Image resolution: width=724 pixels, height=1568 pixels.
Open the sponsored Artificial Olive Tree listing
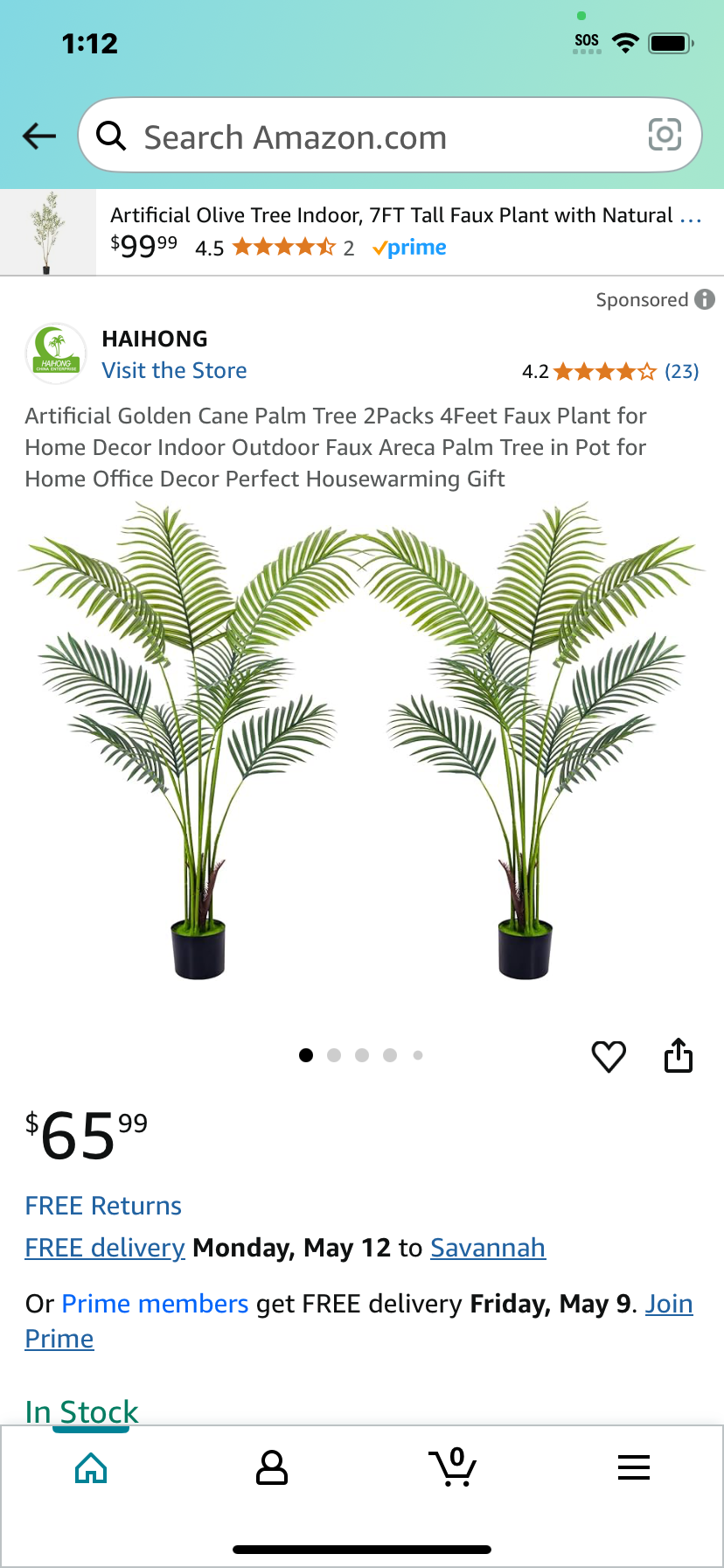[x=362, y=233]
